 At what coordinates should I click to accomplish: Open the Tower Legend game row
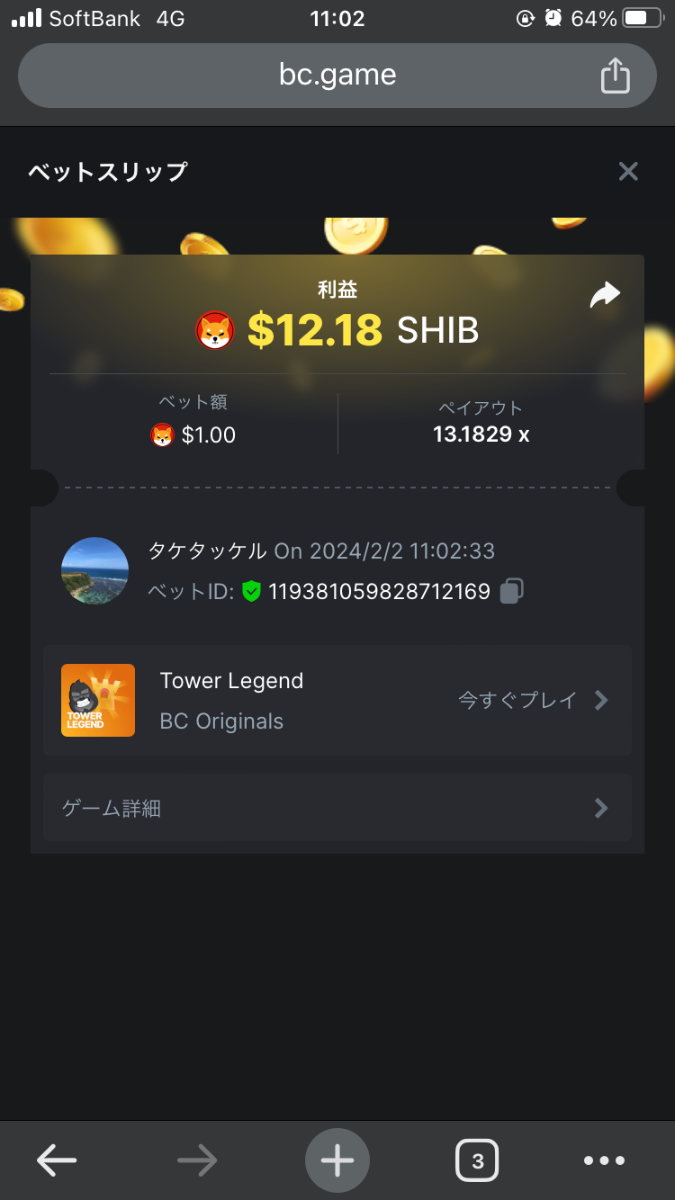pos(337,700)
